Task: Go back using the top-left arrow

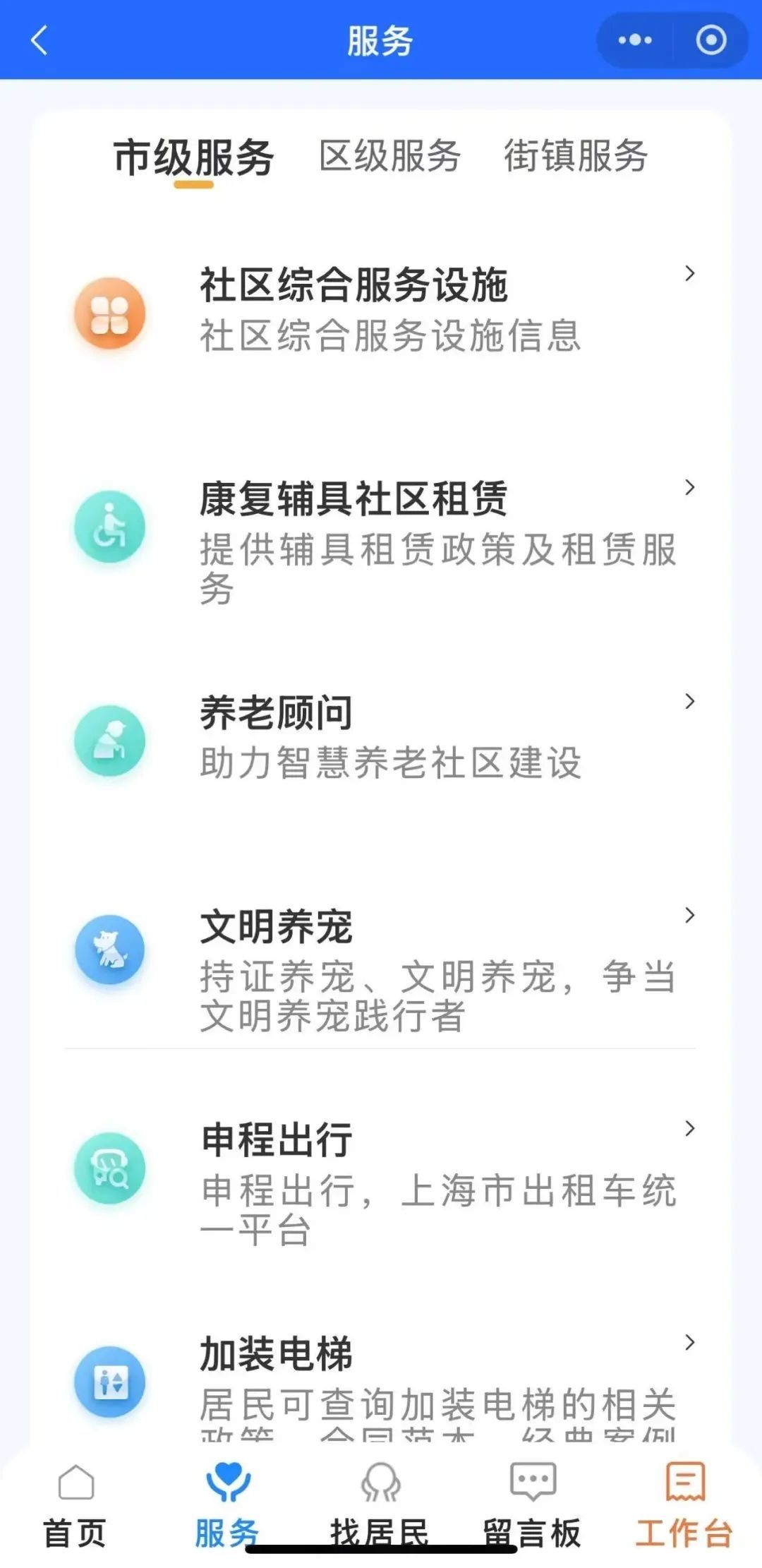Action: pyautogui.click(x=40, y=40)
